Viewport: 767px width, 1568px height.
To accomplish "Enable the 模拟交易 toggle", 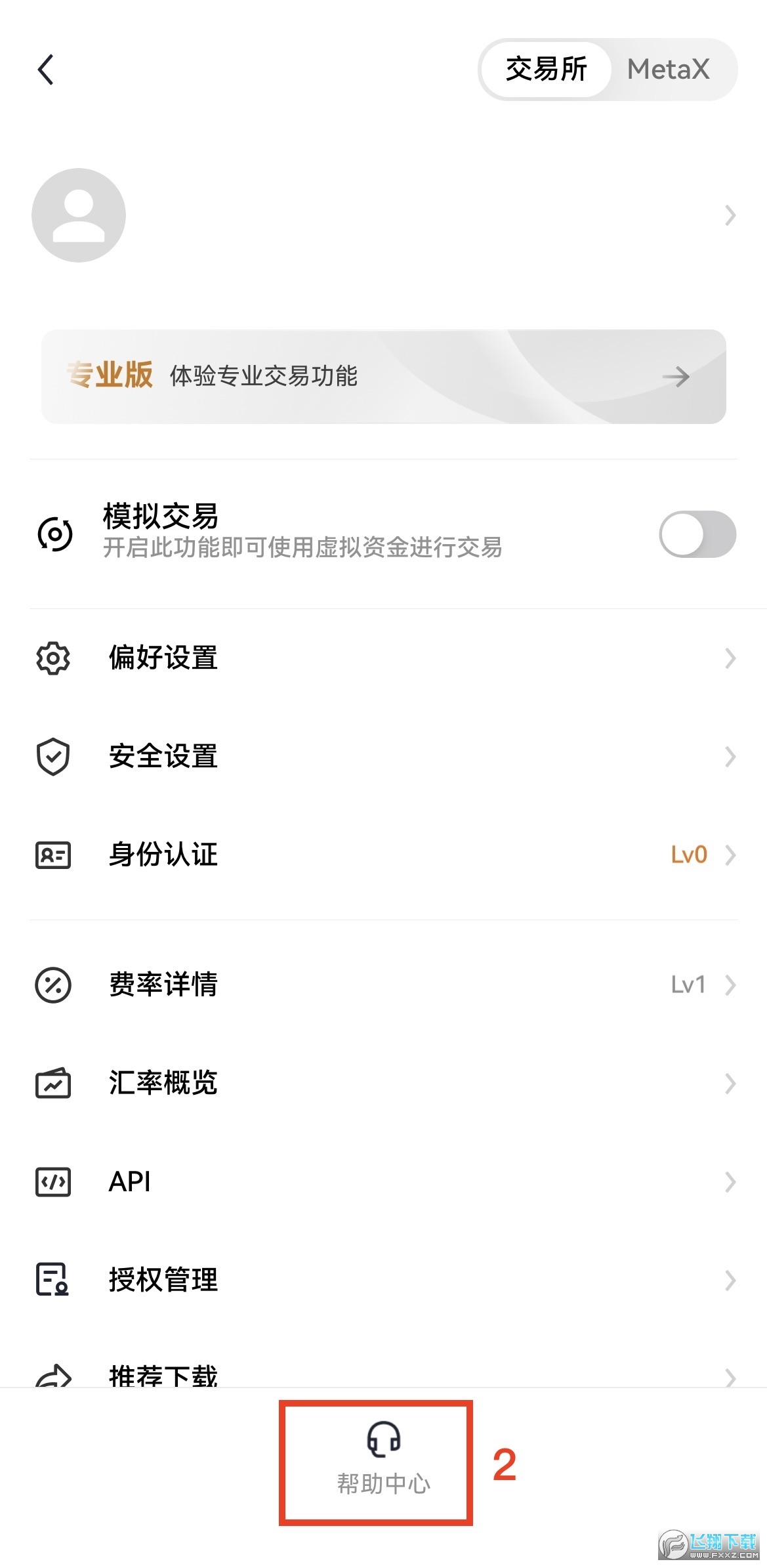I will coord(697,534).
